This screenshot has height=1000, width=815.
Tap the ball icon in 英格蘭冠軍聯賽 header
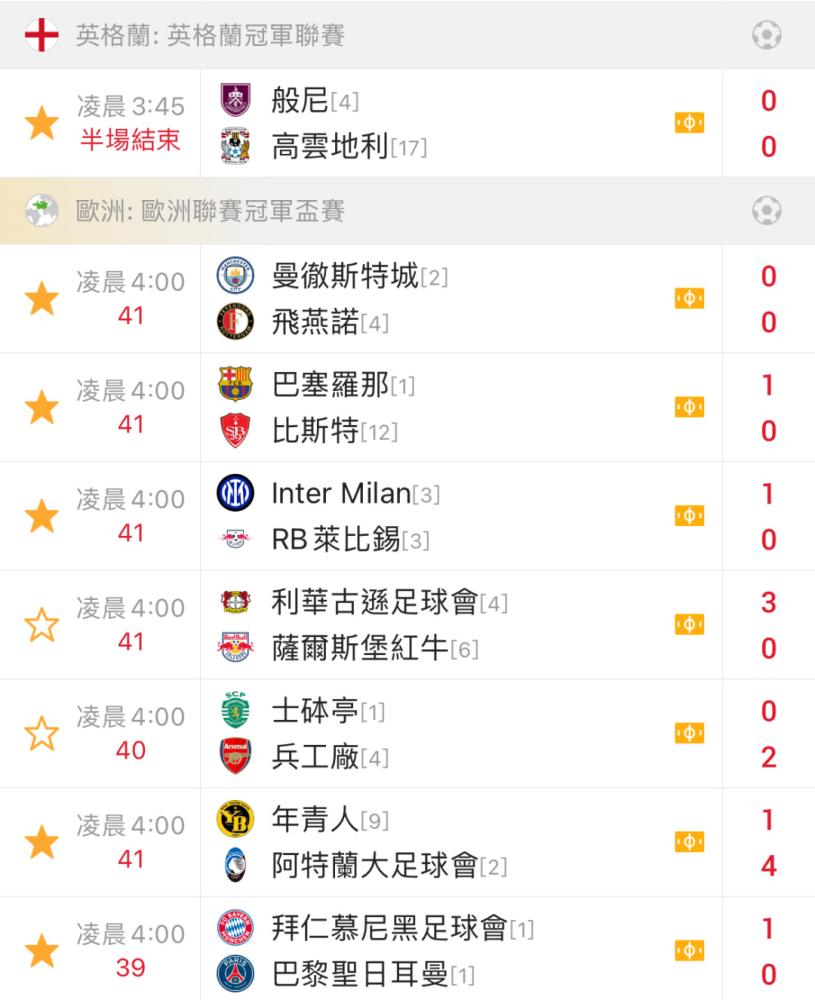(767, 35)
